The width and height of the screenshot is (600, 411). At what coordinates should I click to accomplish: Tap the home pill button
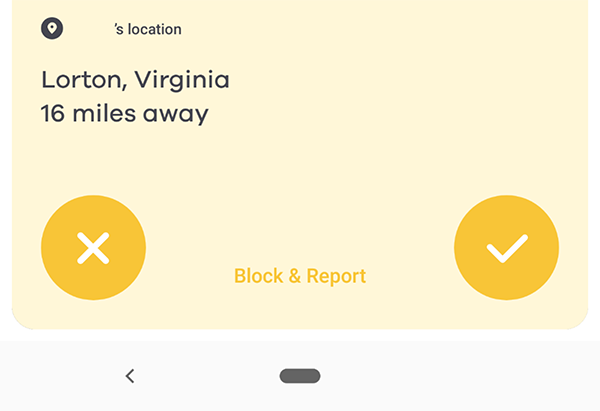click(x=300, y=376)
